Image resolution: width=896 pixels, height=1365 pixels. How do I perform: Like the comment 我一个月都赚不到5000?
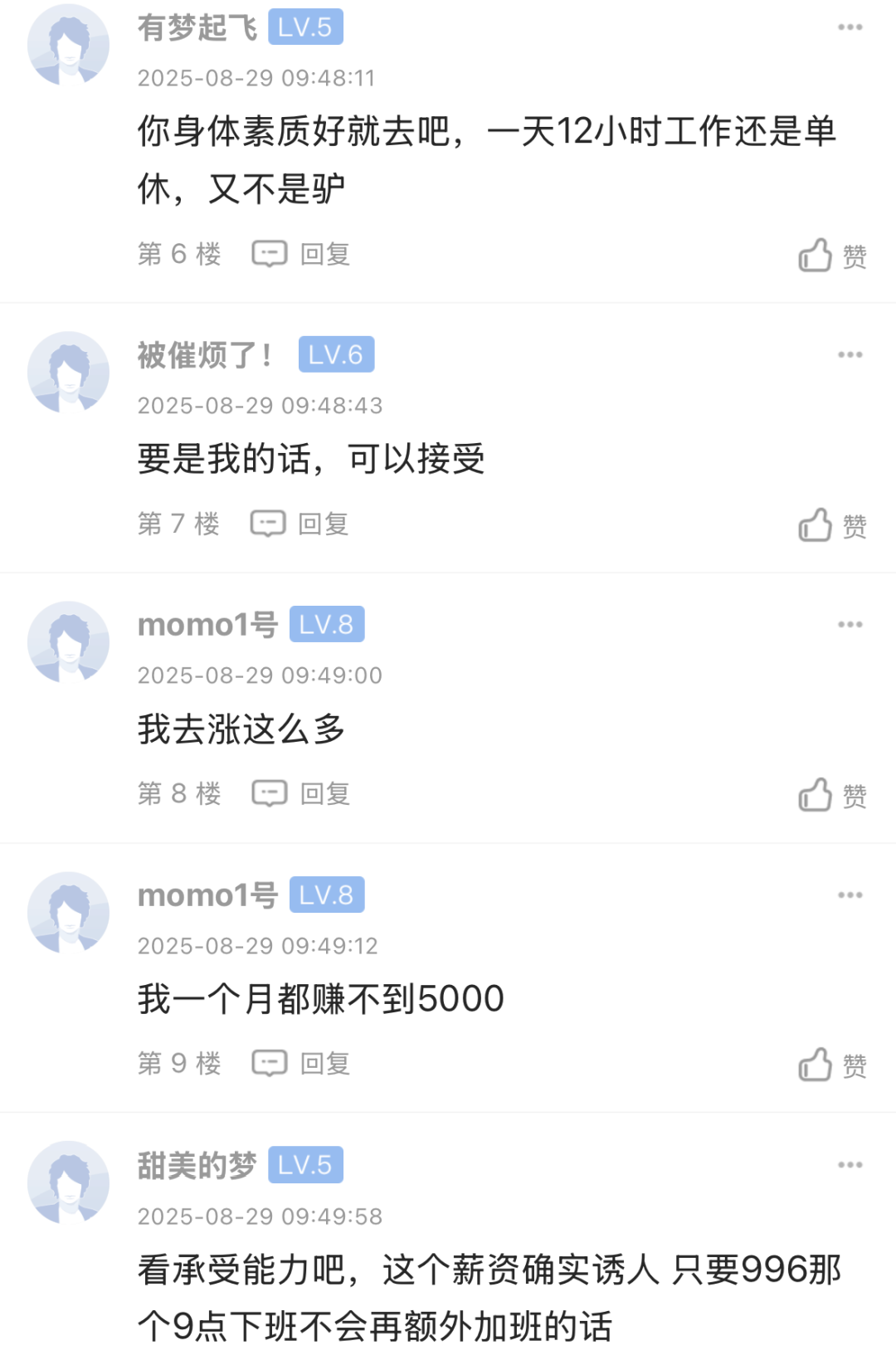coord(831,1065)
